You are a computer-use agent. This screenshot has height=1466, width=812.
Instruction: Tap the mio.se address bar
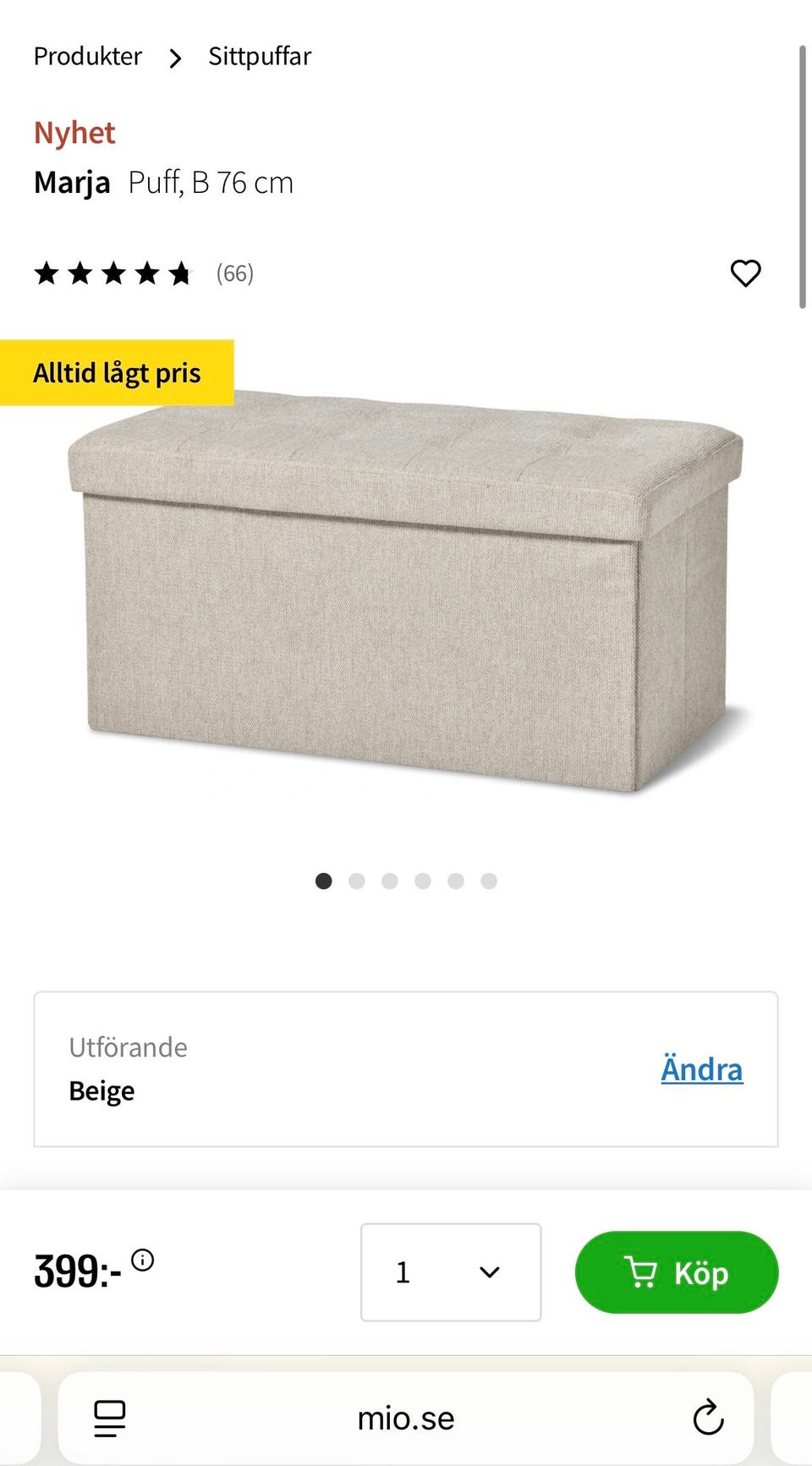406,1418
